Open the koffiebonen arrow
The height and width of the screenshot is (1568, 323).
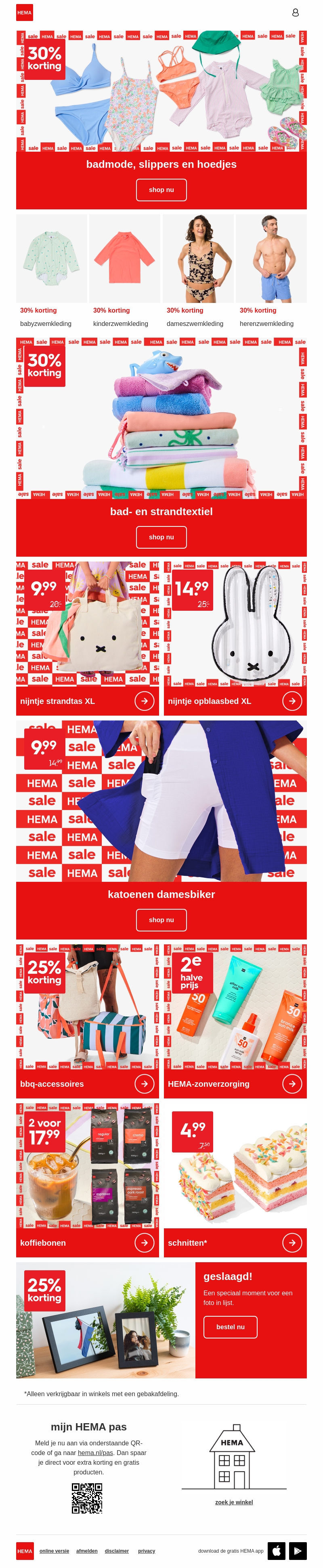coord(144,1242)
